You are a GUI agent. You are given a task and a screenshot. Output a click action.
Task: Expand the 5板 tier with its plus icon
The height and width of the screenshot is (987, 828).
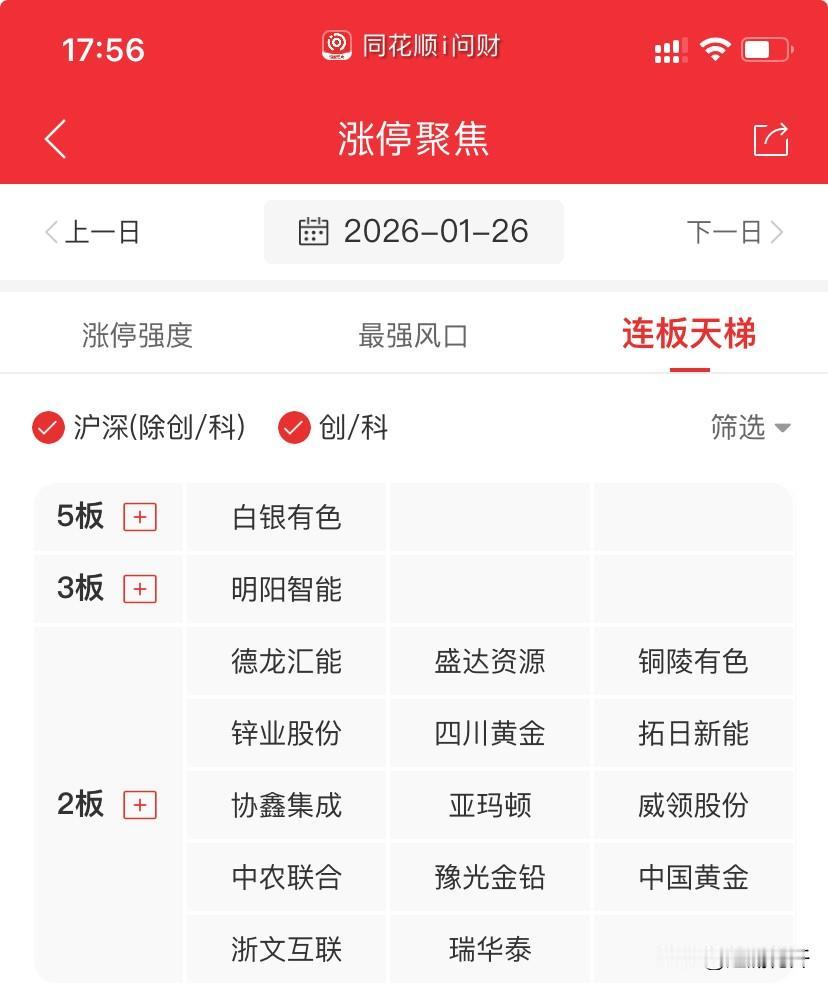pyautogui.click(x=141, y=517)
